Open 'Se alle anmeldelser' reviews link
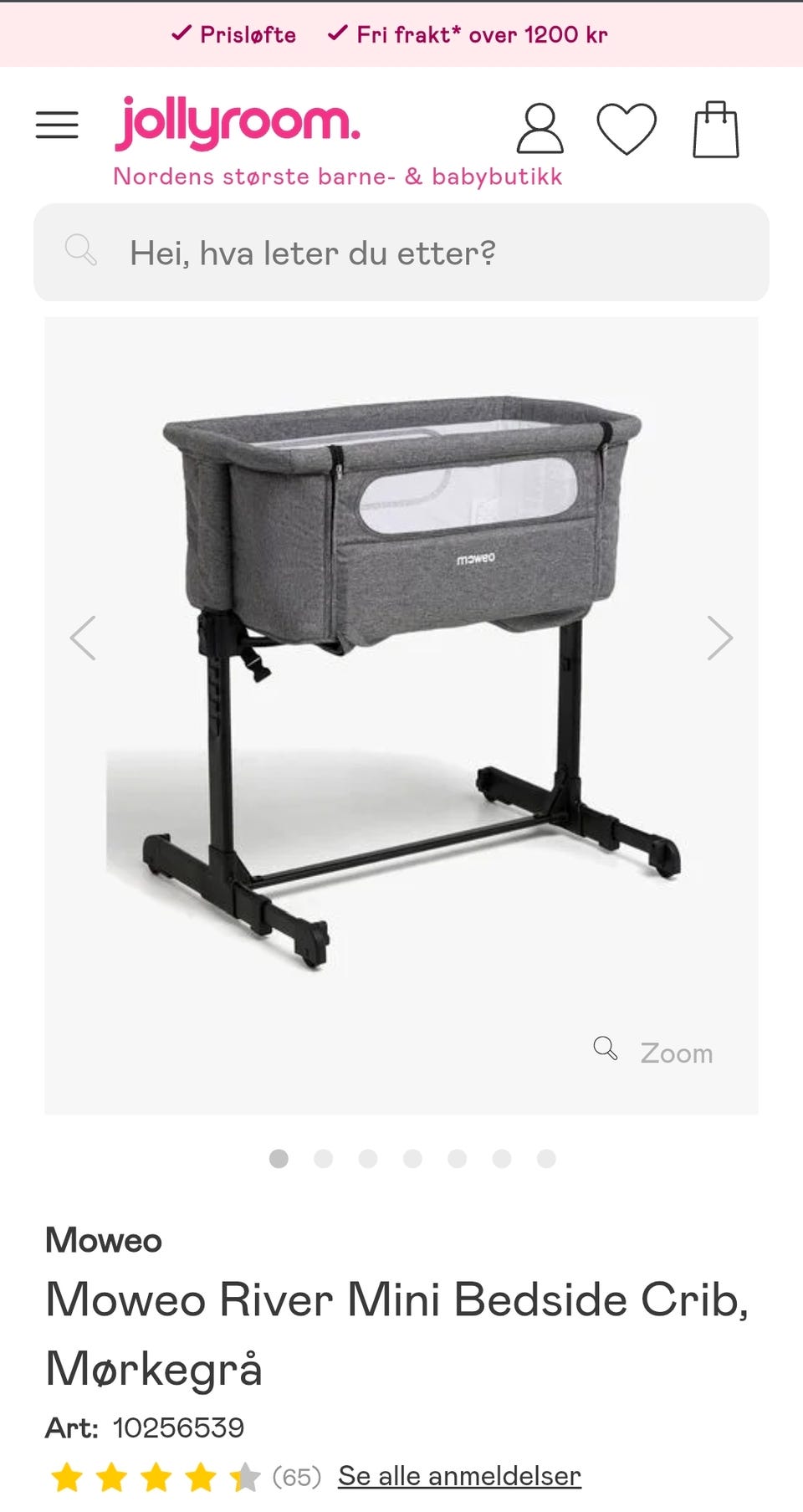Viewport: 803px width, 1512px height. coord(459,1476)
